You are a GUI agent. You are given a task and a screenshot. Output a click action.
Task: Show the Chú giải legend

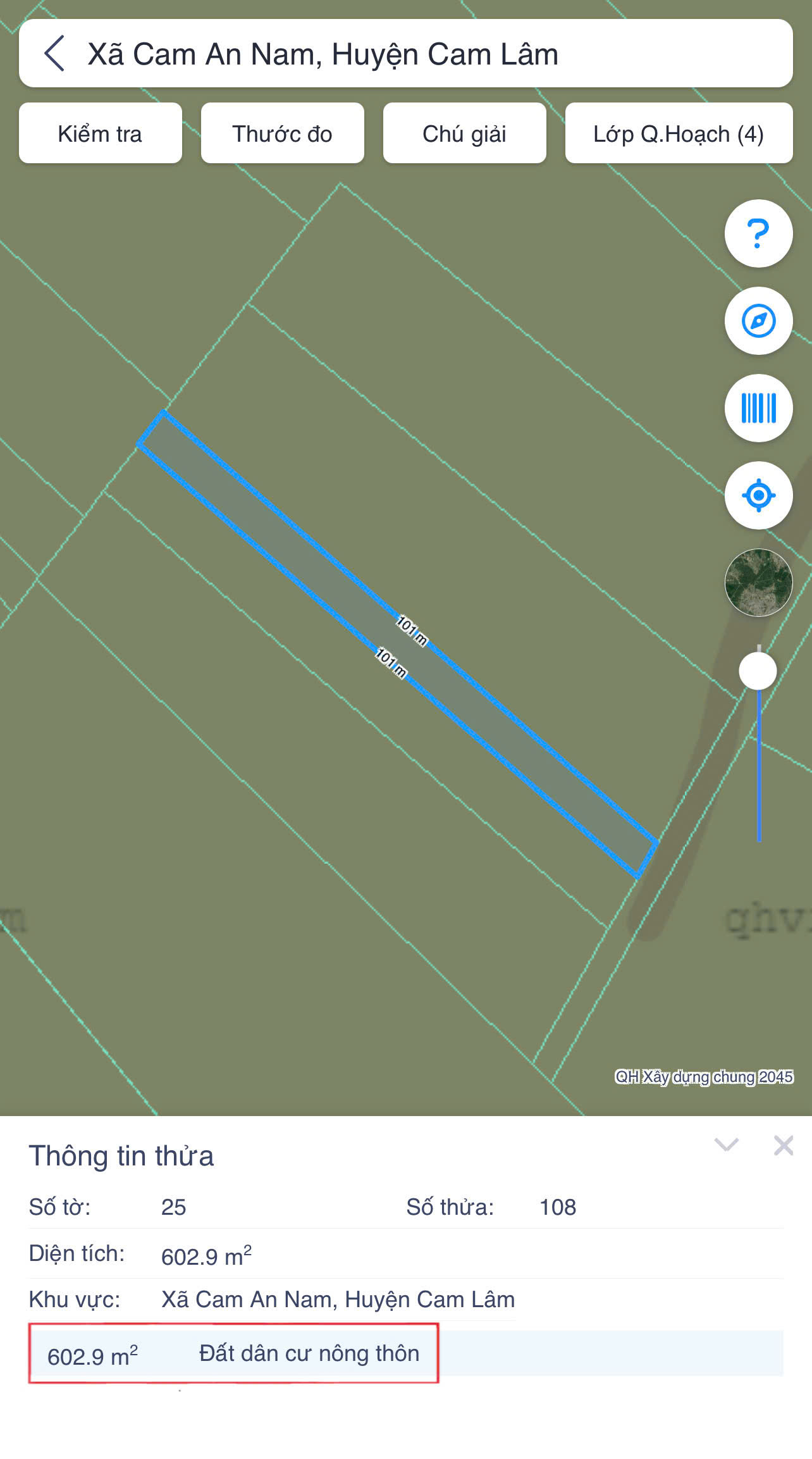point(464,133)
